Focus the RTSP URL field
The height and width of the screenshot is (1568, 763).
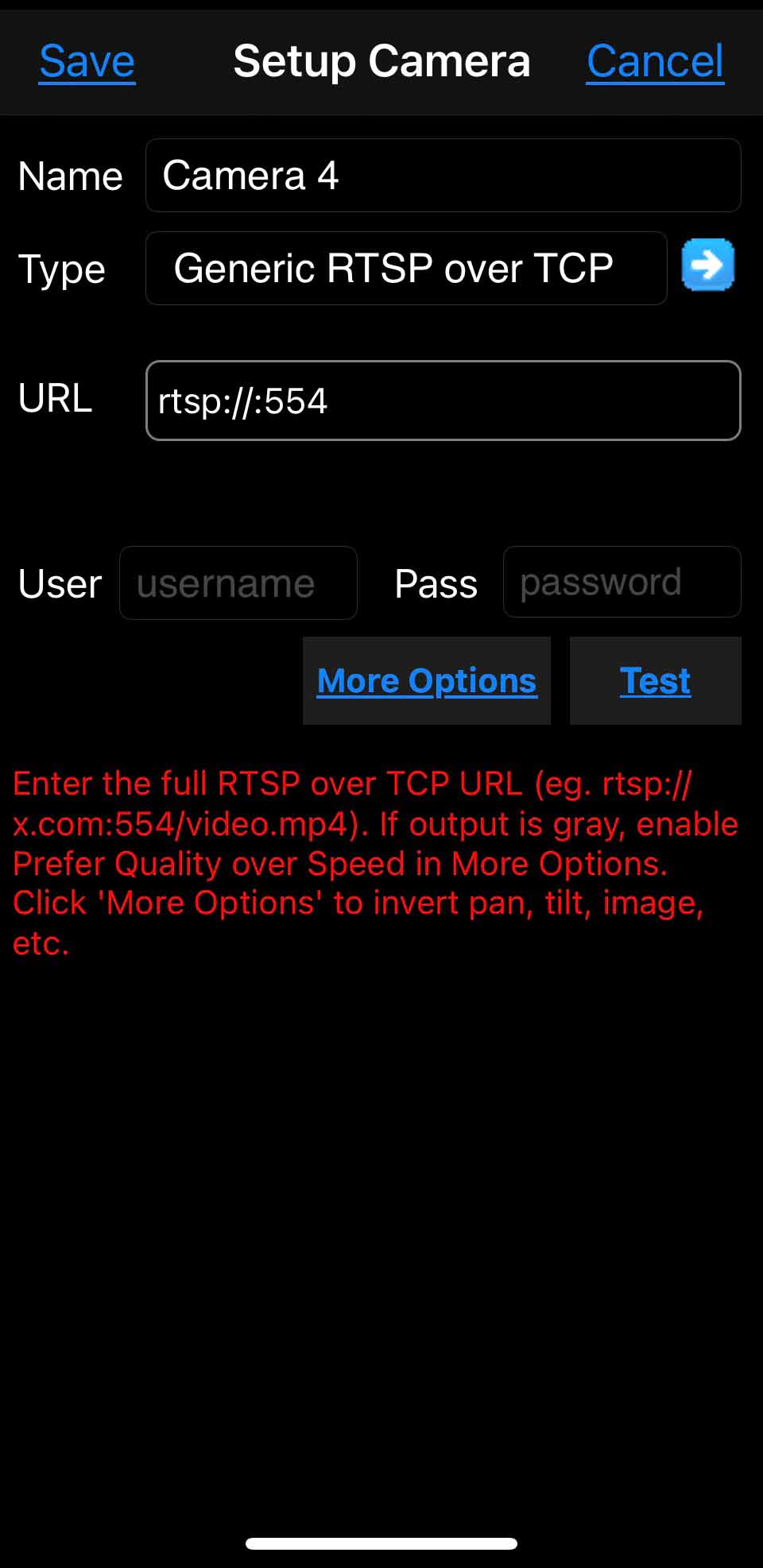pos(443,401)
